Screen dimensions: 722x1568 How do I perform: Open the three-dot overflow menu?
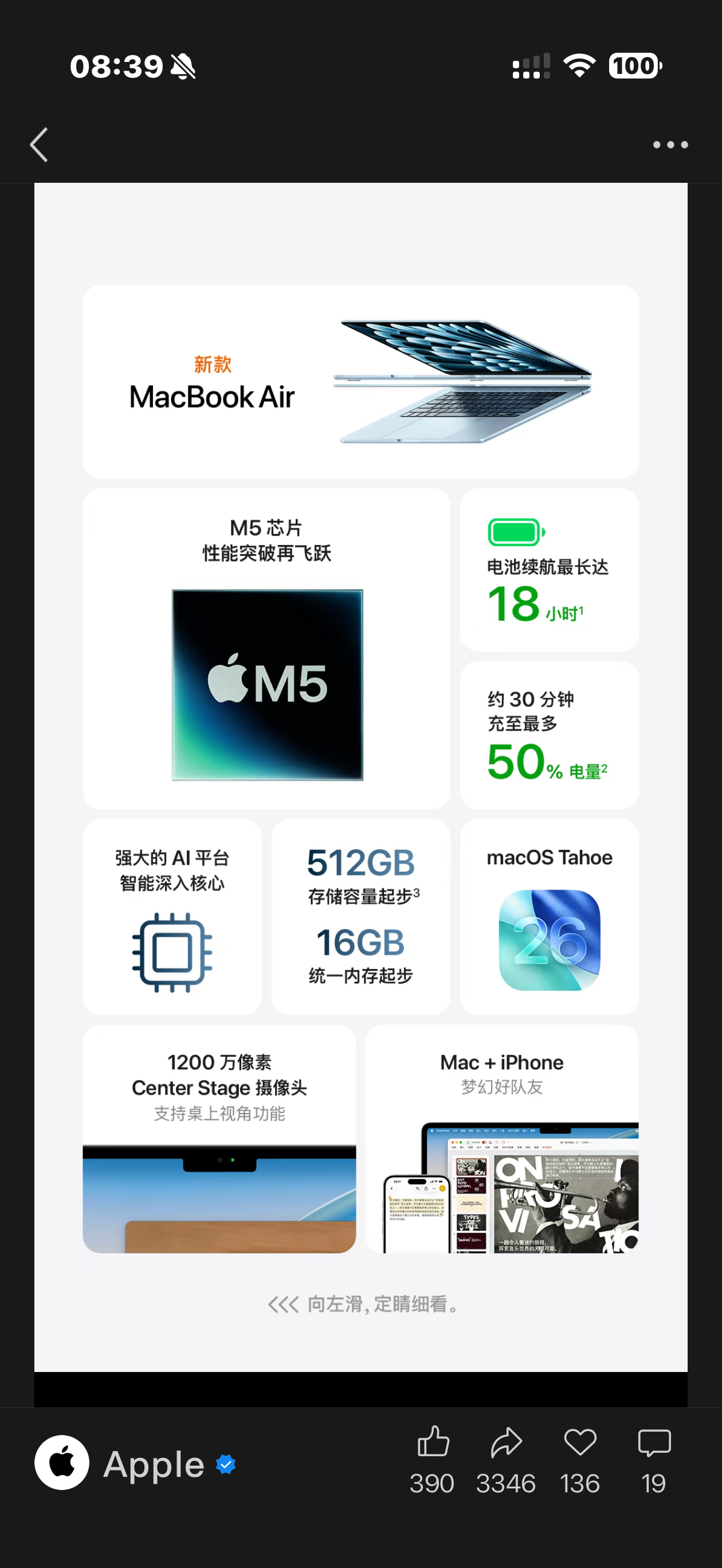coord(670,145)
